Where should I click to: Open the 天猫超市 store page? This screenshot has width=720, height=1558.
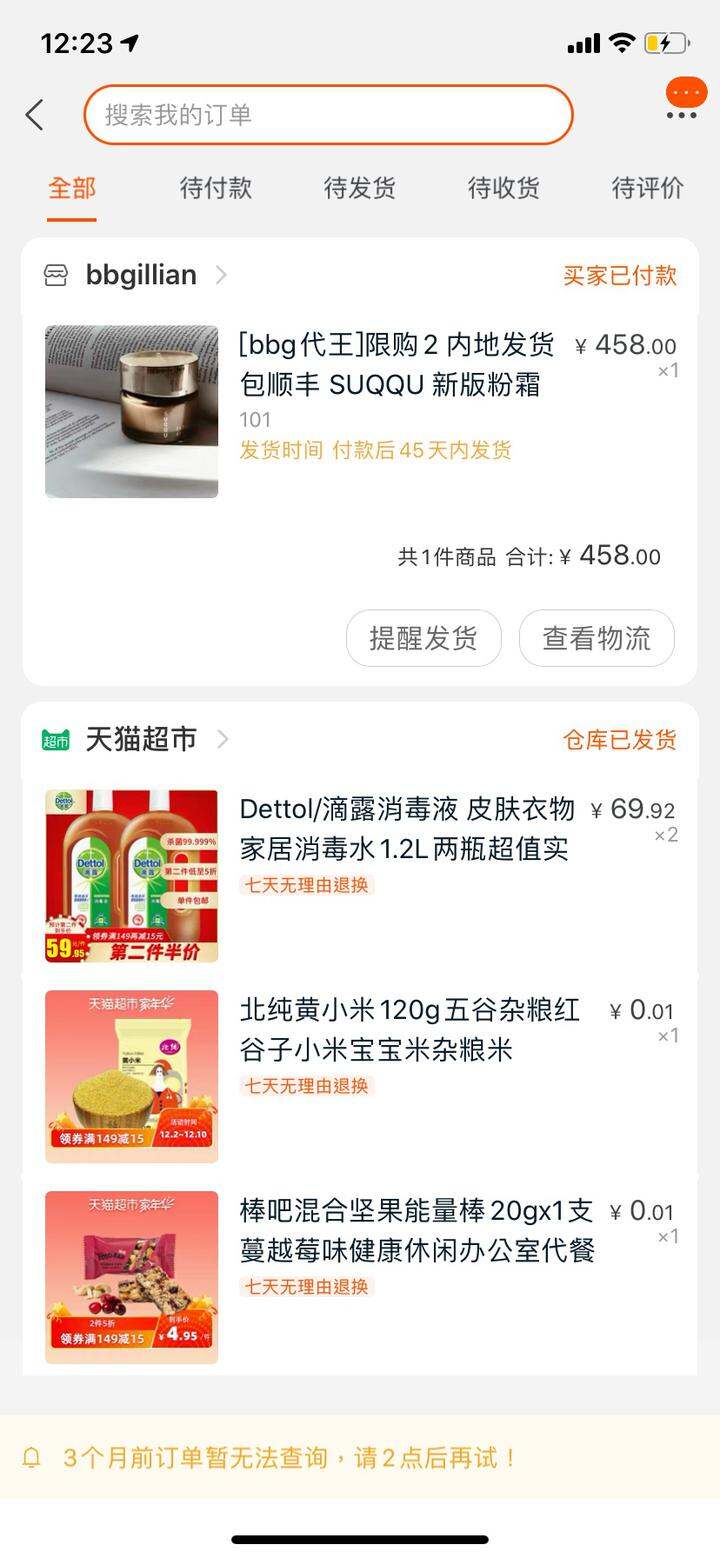point(136,740)
